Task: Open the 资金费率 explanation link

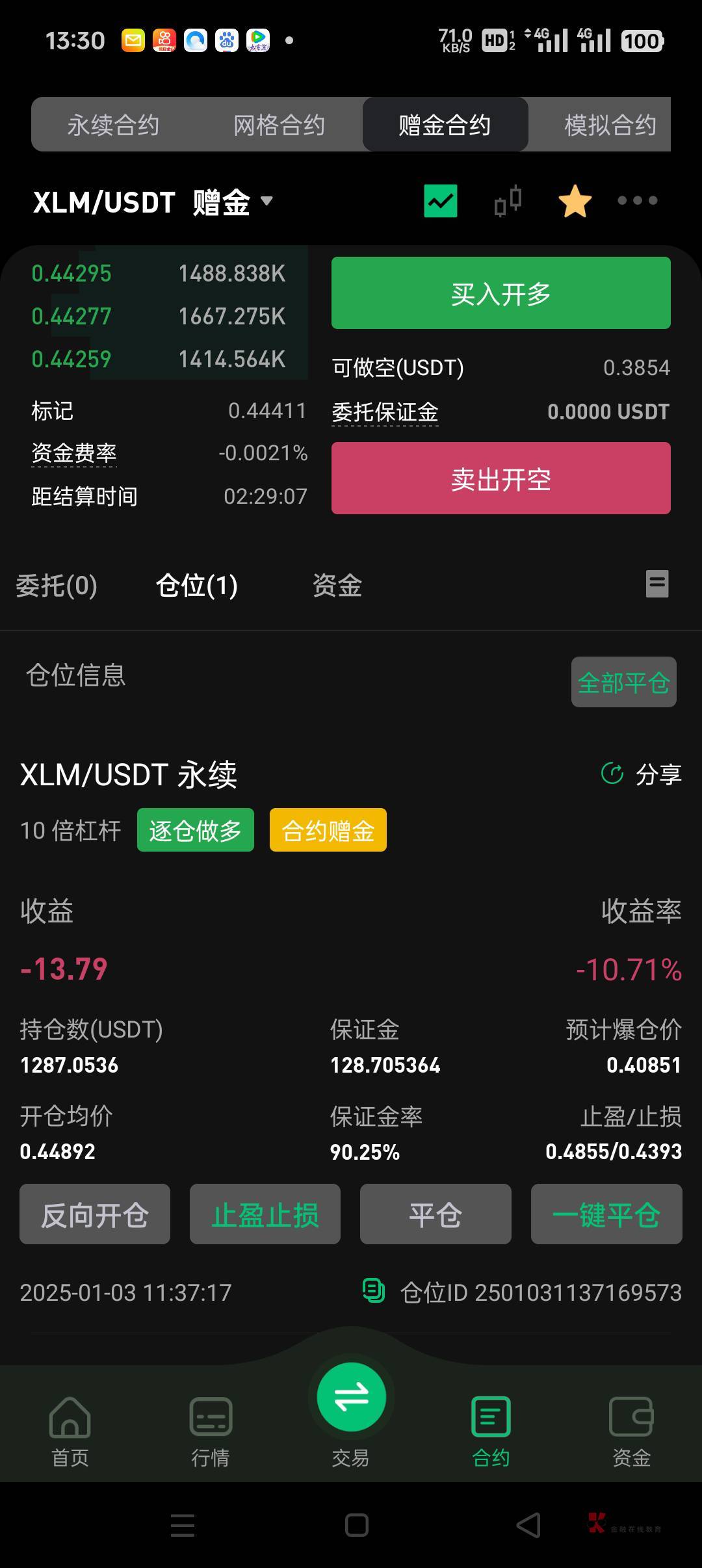Action: pos(73,453)
